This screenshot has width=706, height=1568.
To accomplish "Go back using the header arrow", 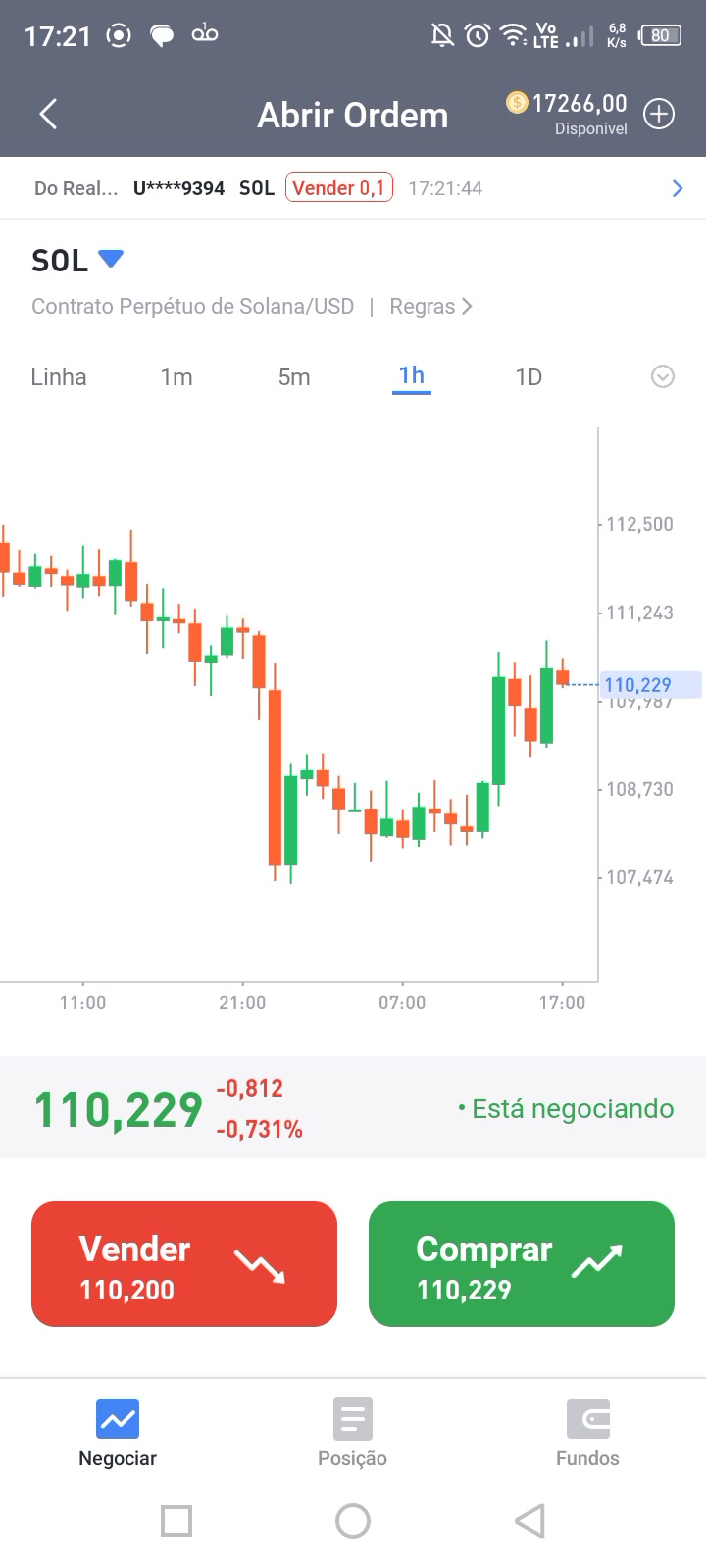I will pos(48,115).
